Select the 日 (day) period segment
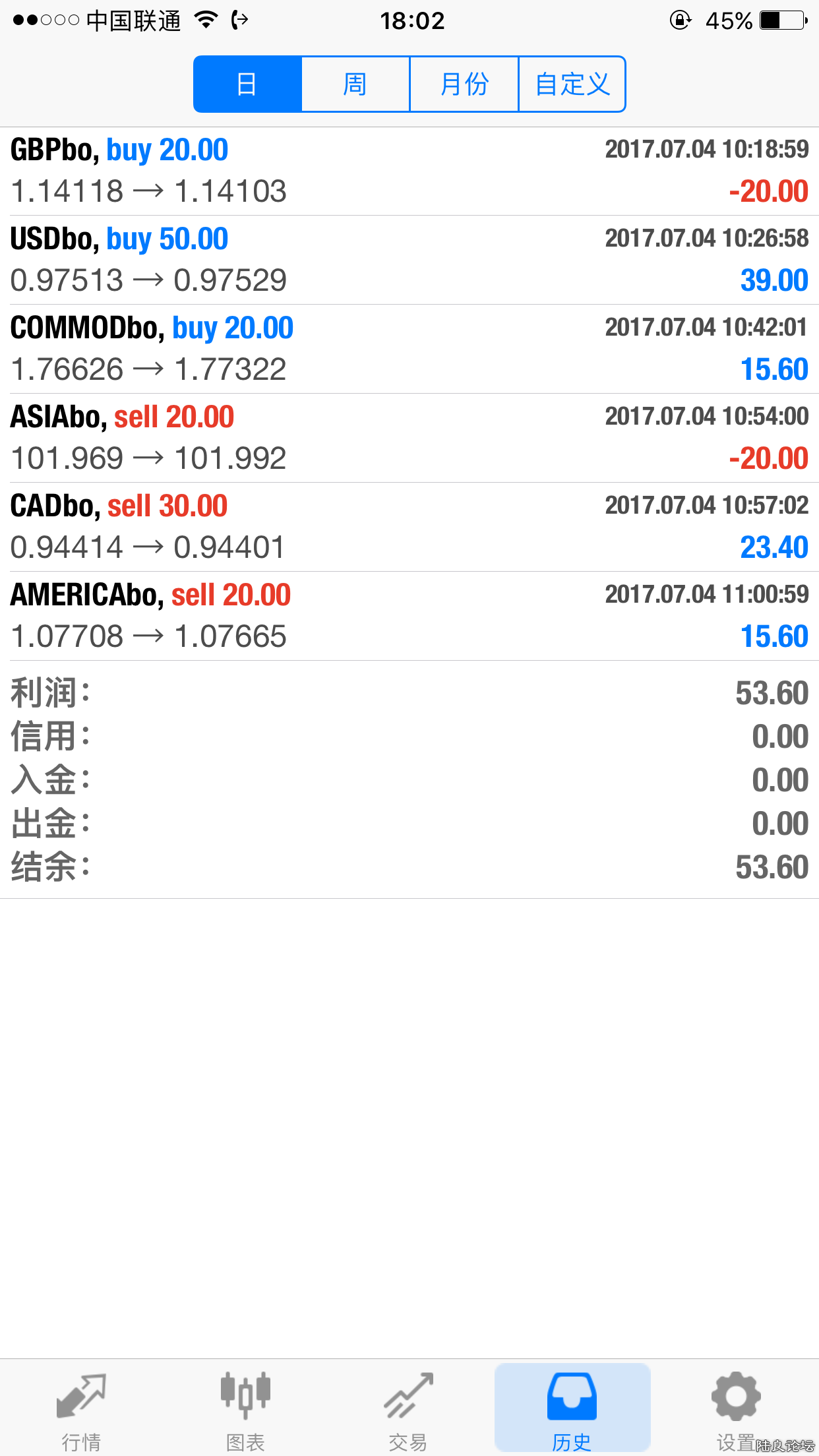This screenshot has width=819, height=1456. pyautogui.click(x=247, y=84)
